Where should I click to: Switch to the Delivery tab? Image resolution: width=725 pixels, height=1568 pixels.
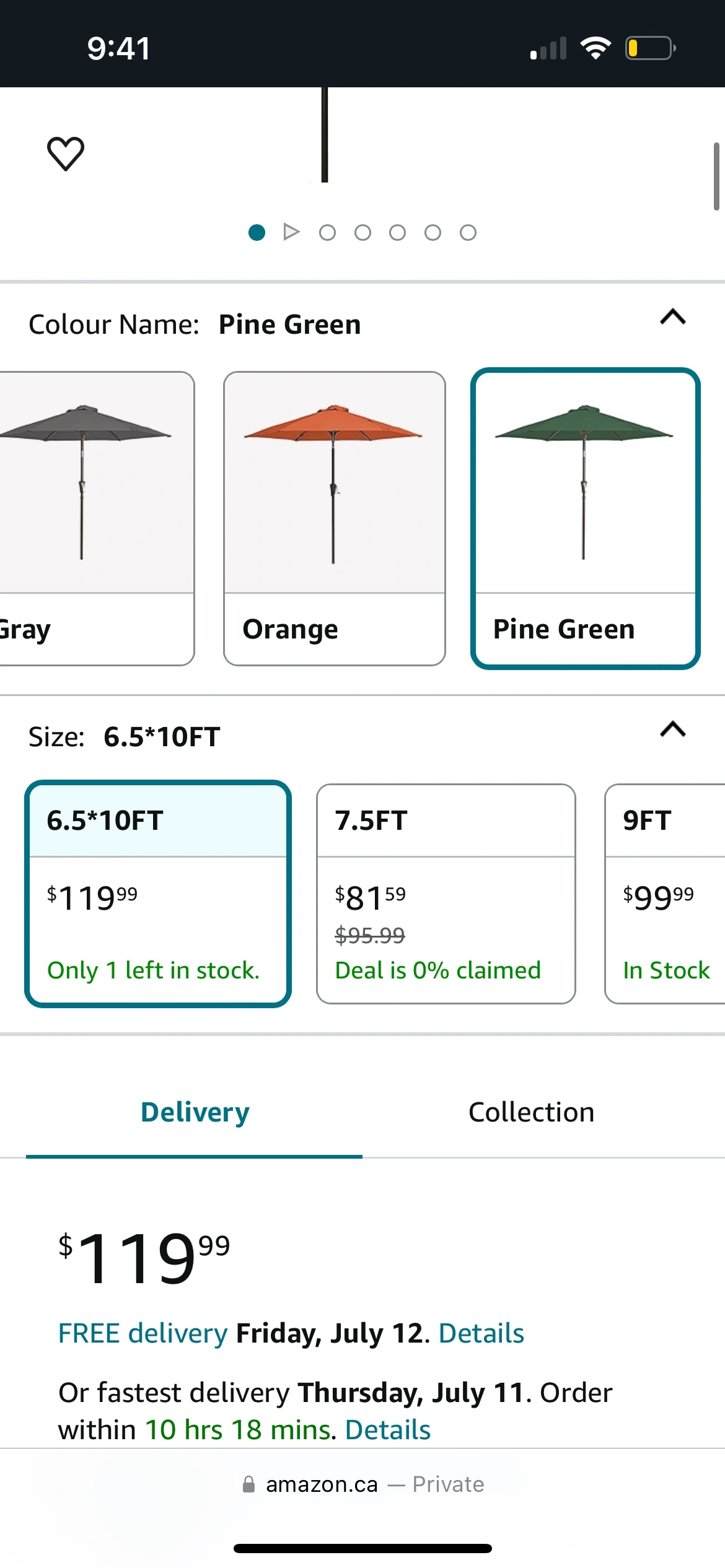195,1112
